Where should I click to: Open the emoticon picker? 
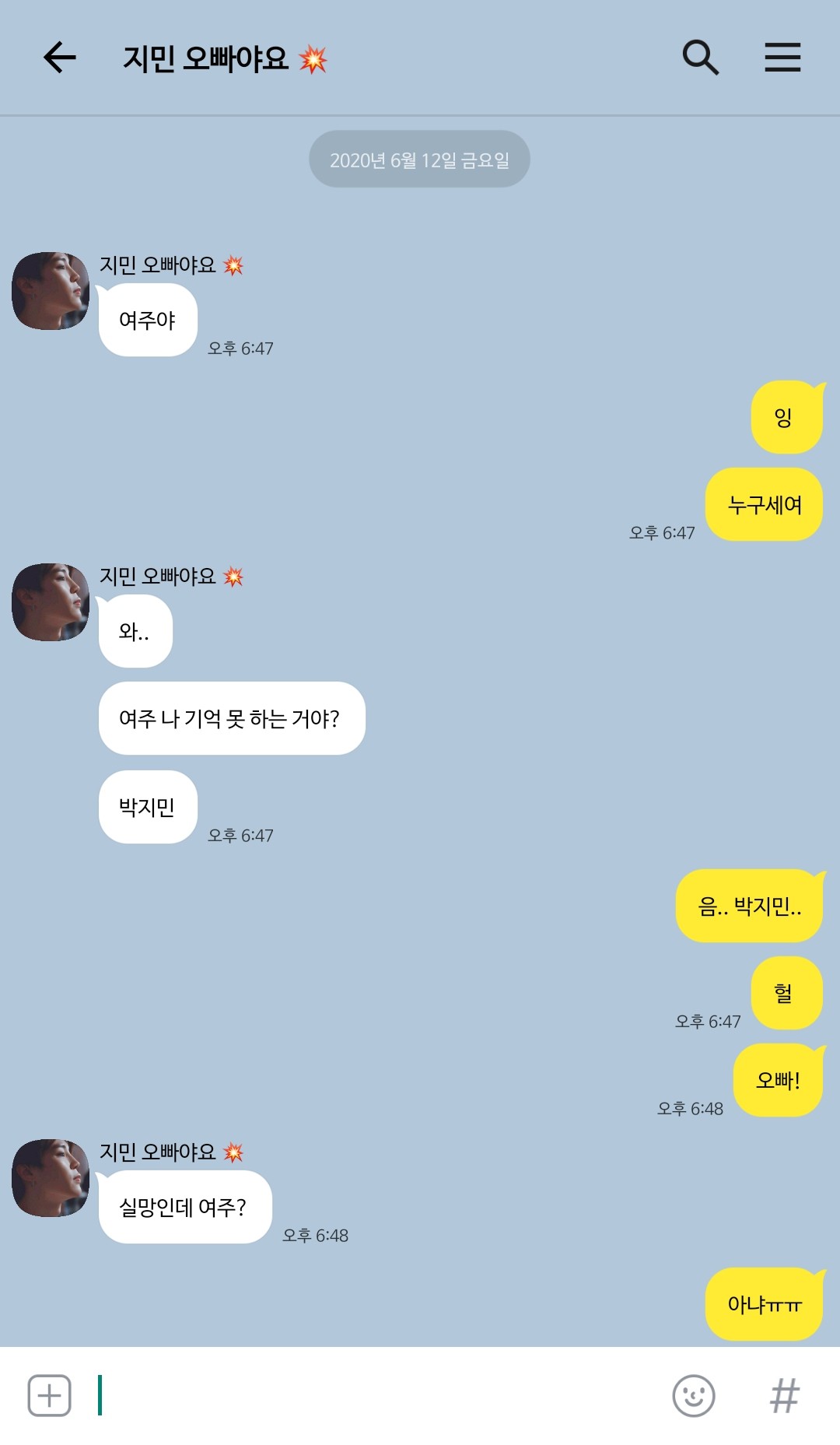tap(693, 1395)
